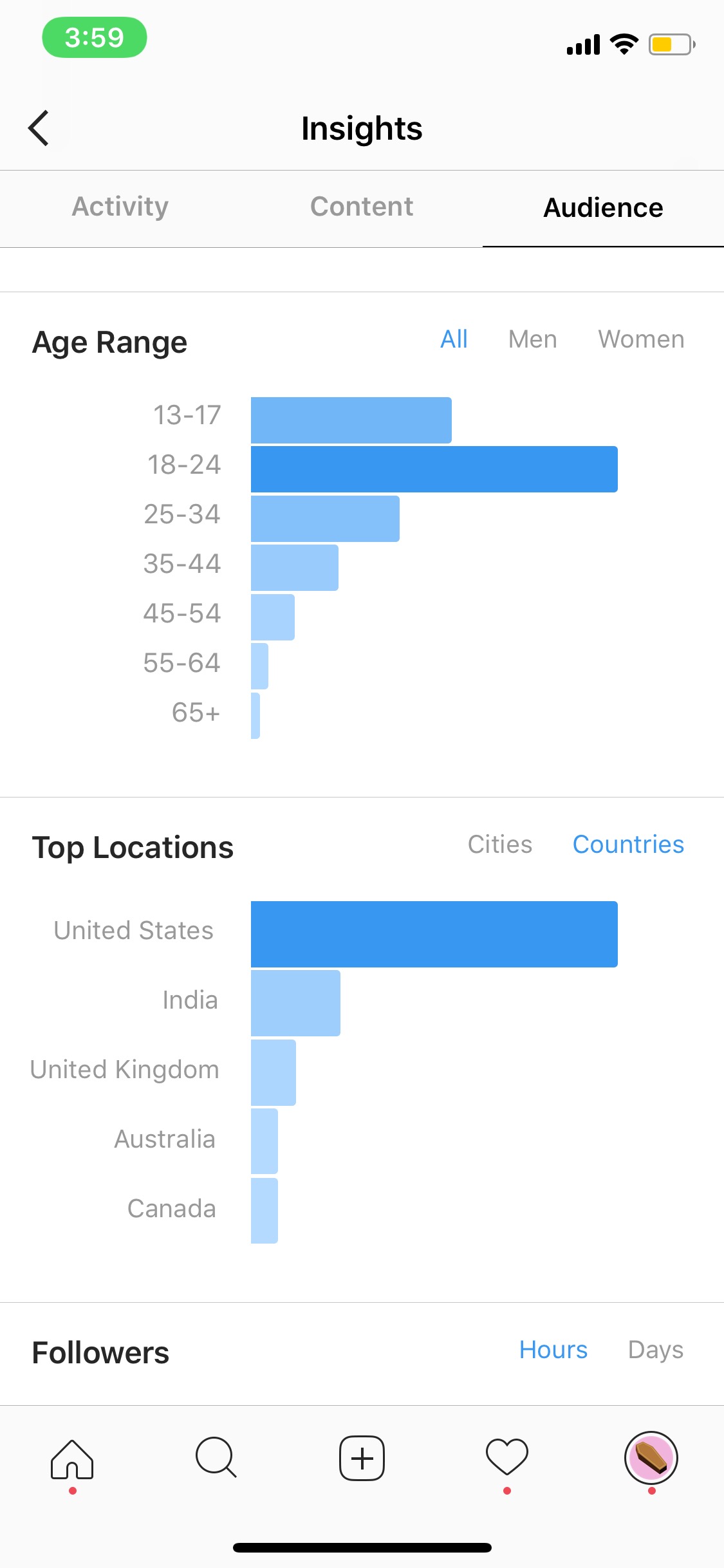Viewport: 724px width, 1568px height.
Task: Open the profile tab
Action: [651, 1458]
